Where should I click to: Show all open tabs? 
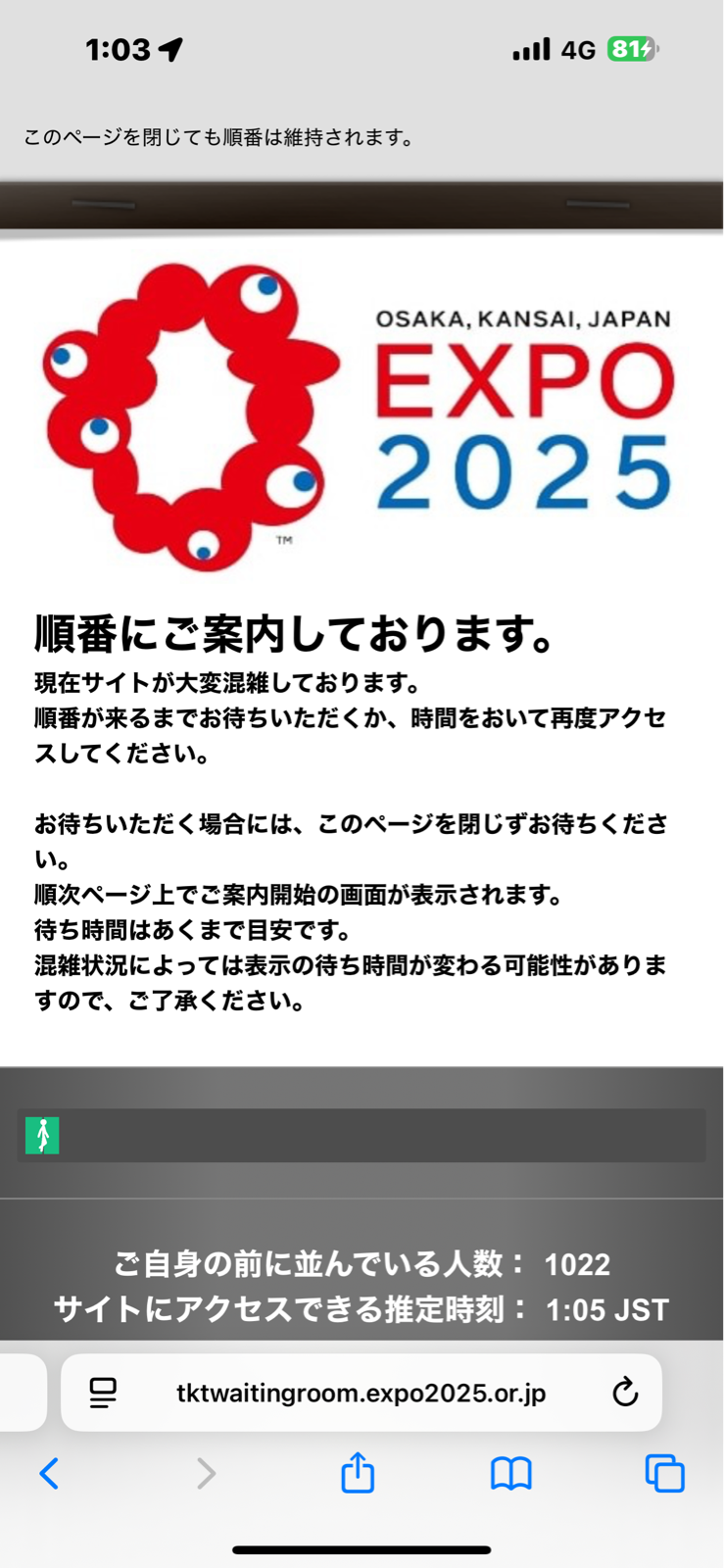click(x=664, y=1473)
